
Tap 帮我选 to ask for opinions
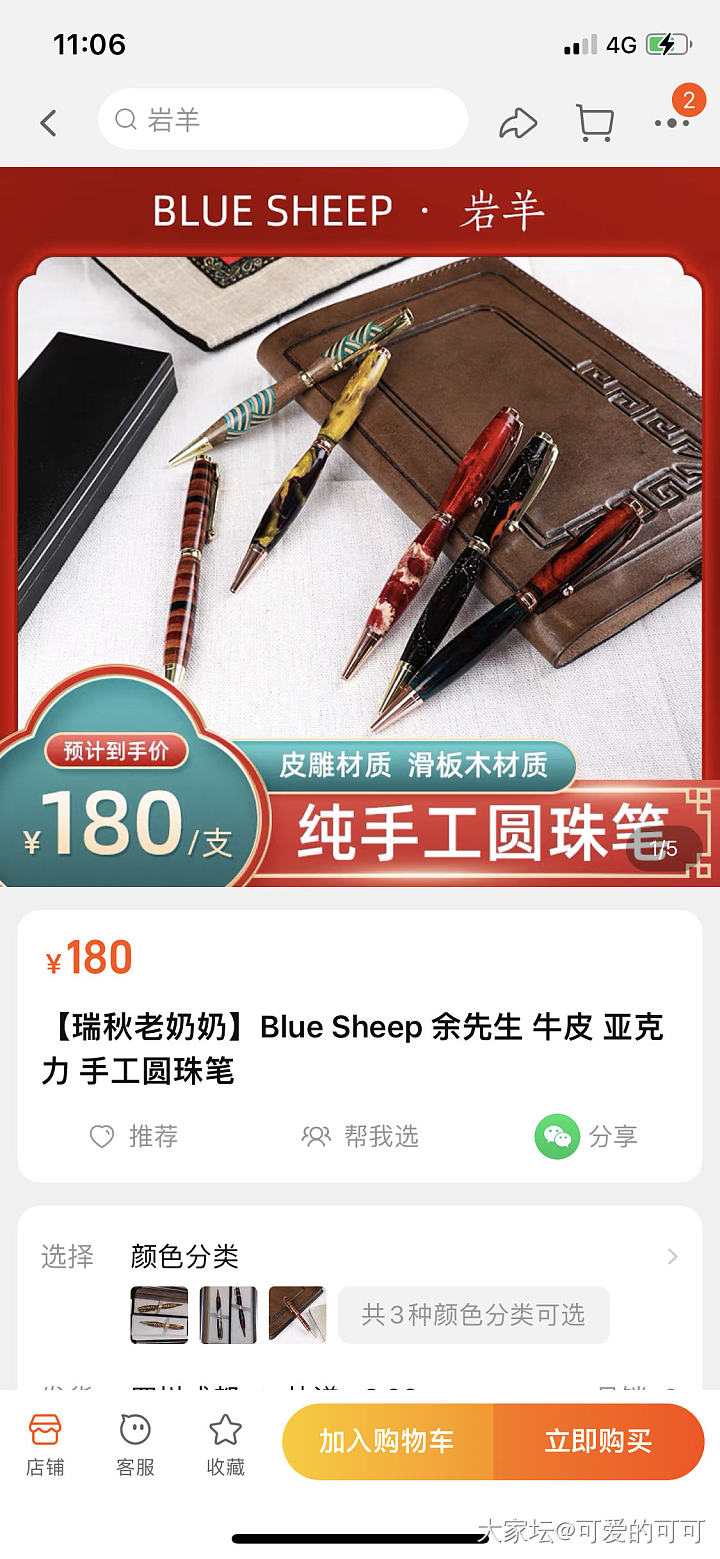360,1136
